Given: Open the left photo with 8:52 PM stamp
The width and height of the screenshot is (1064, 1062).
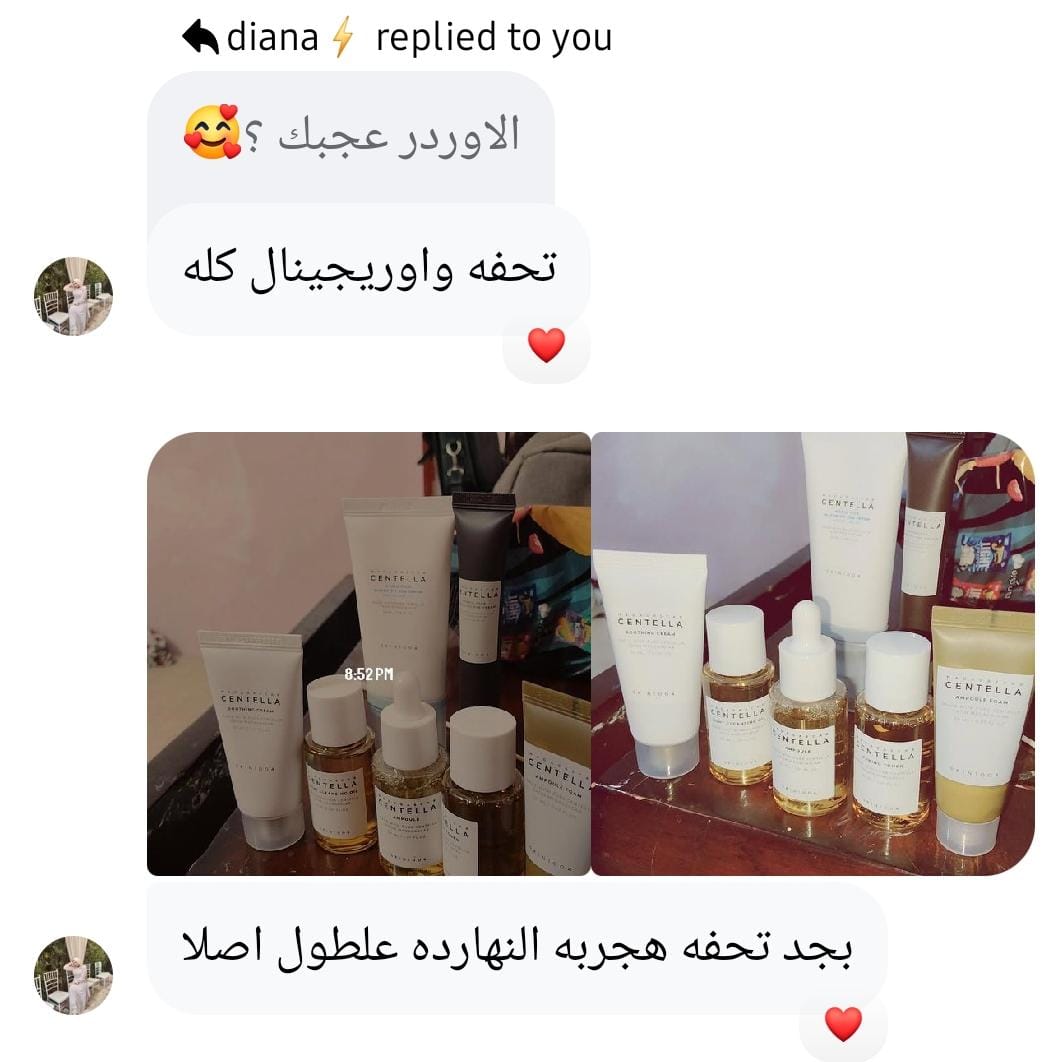Looking at the screenshot, I should (x=368, y=654).
